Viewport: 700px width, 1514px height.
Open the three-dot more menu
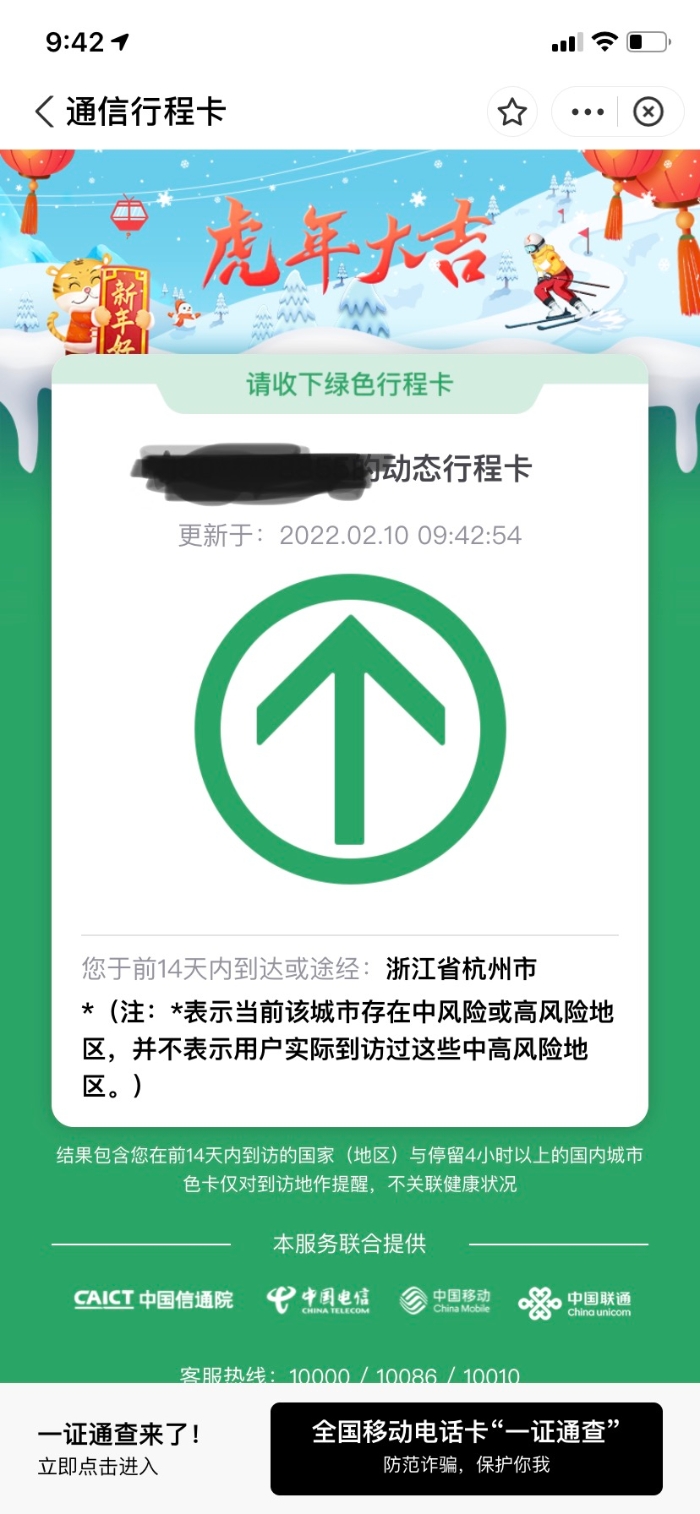(x=587, y=112)
